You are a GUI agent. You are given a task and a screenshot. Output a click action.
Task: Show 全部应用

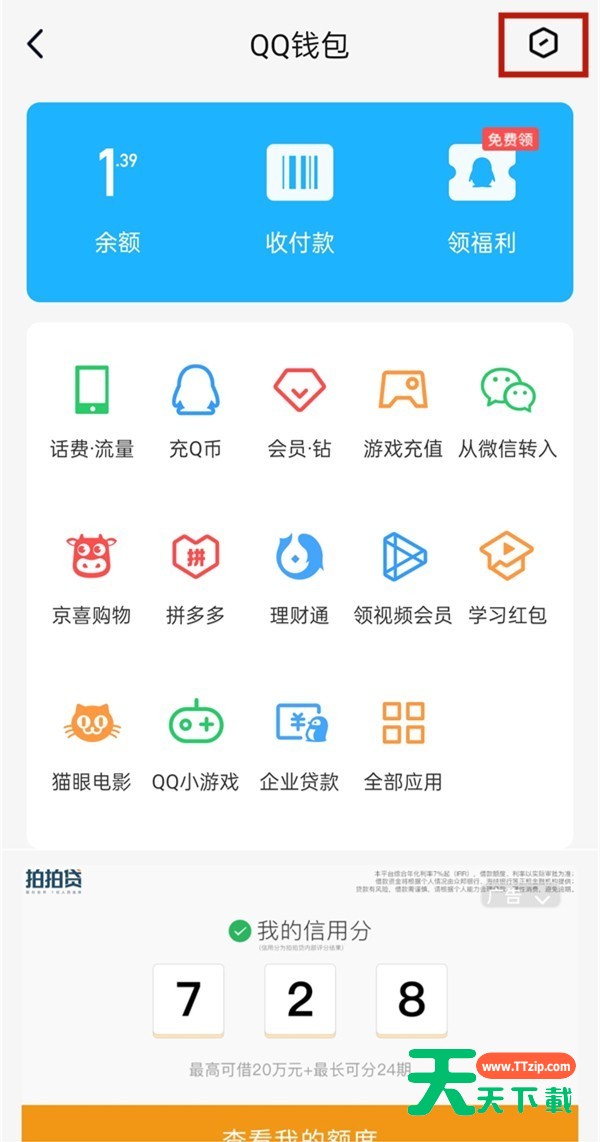[x=403, y=744]
